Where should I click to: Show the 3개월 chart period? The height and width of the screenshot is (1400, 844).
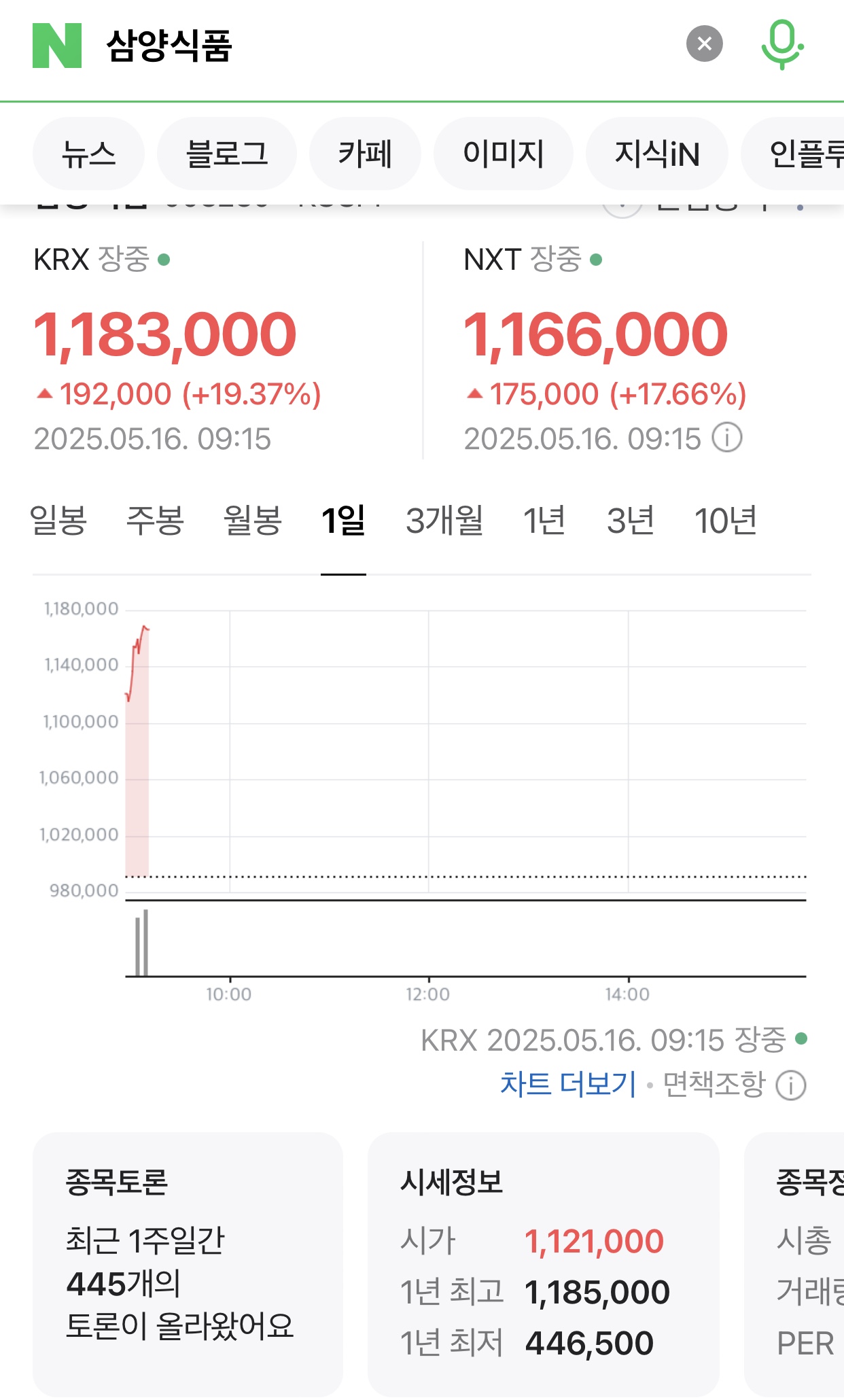point(444,521)
